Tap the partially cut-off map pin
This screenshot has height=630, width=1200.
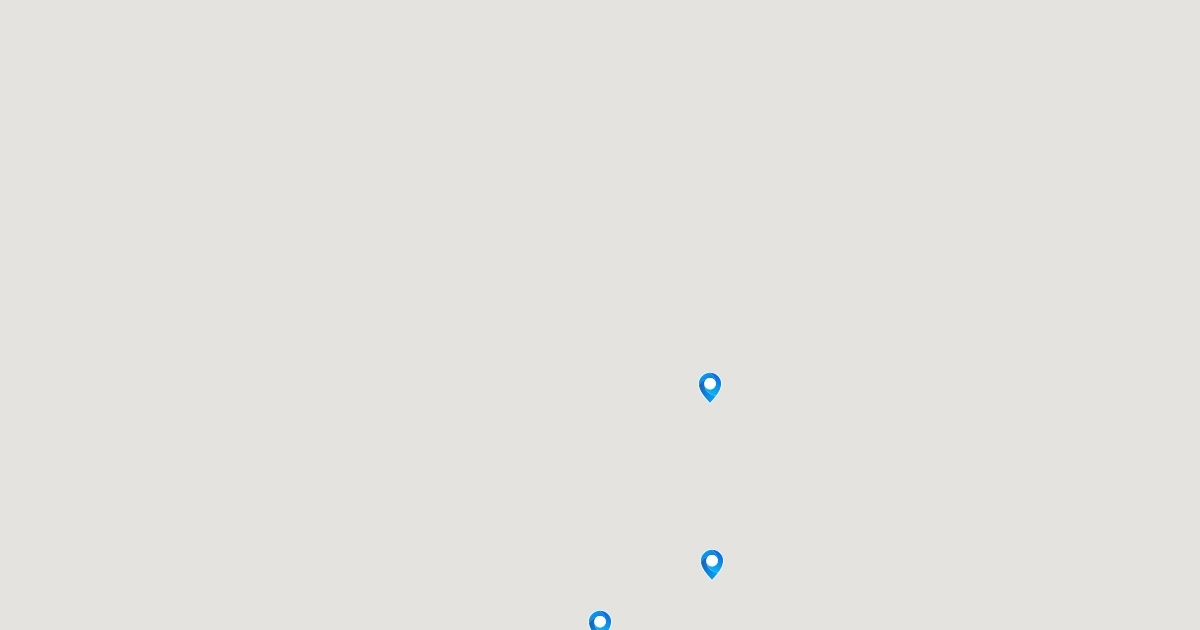coord(600,621)
